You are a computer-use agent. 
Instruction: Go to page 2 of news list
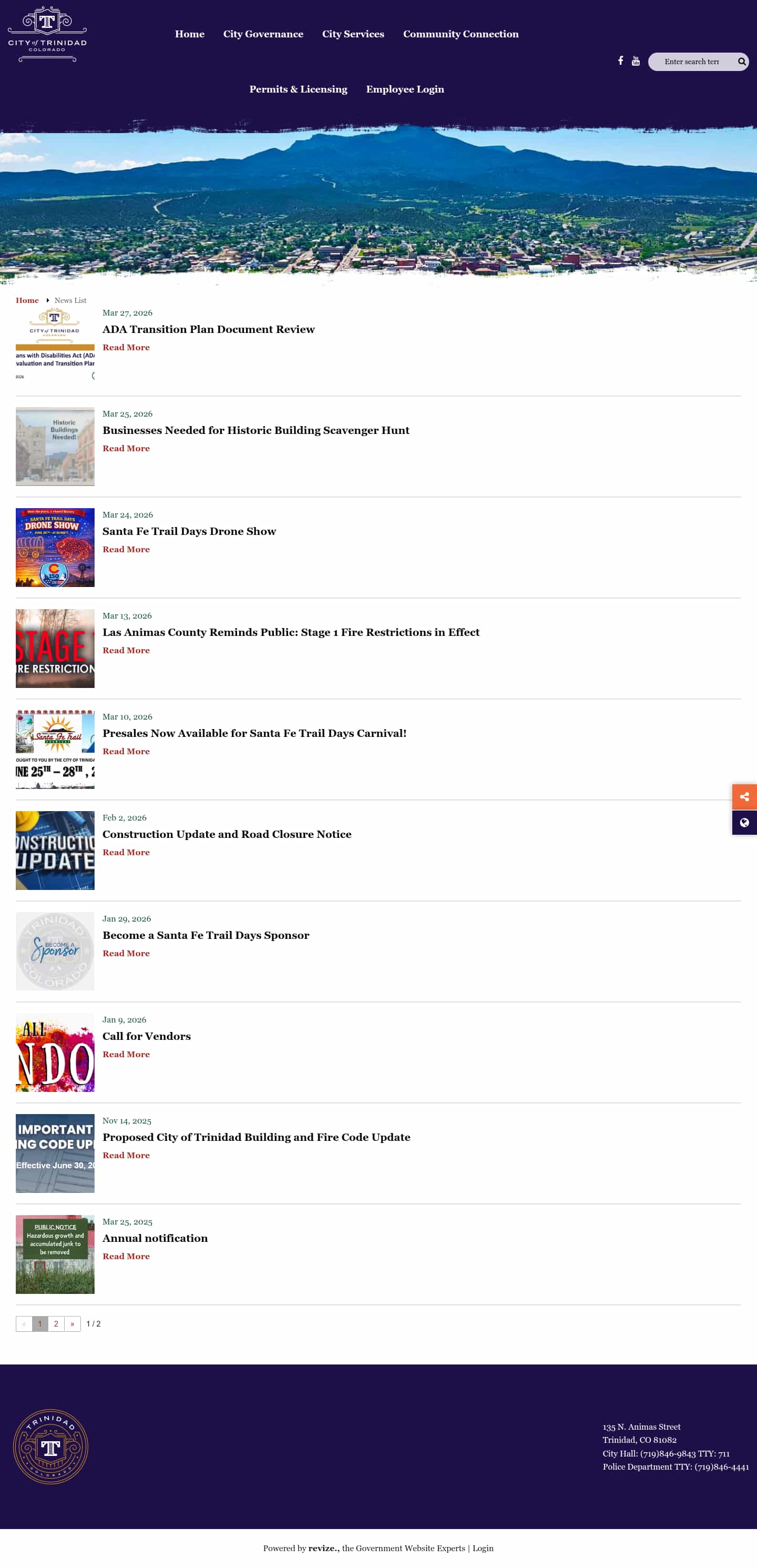coord(56,1323)
